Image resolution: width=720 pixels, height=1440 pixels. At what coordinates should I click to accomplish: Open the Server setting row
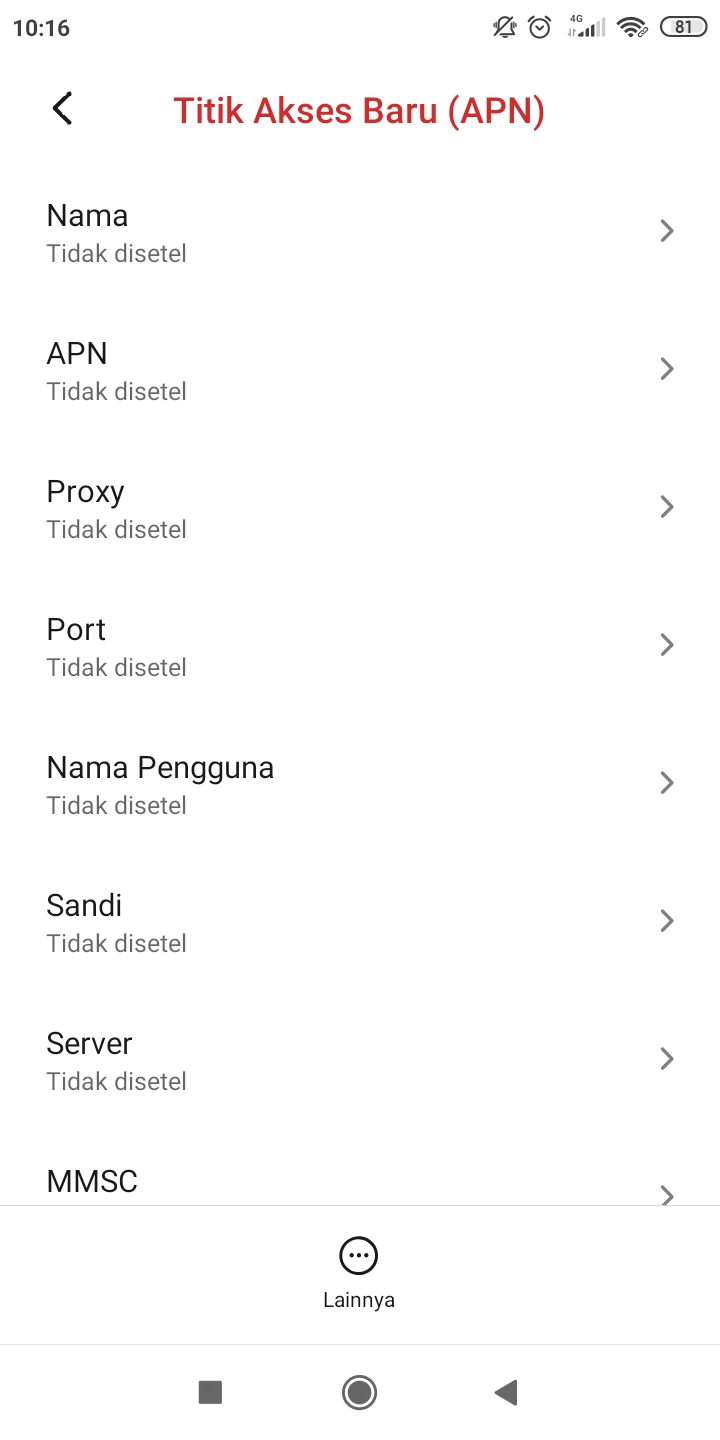pos(360,1060)
